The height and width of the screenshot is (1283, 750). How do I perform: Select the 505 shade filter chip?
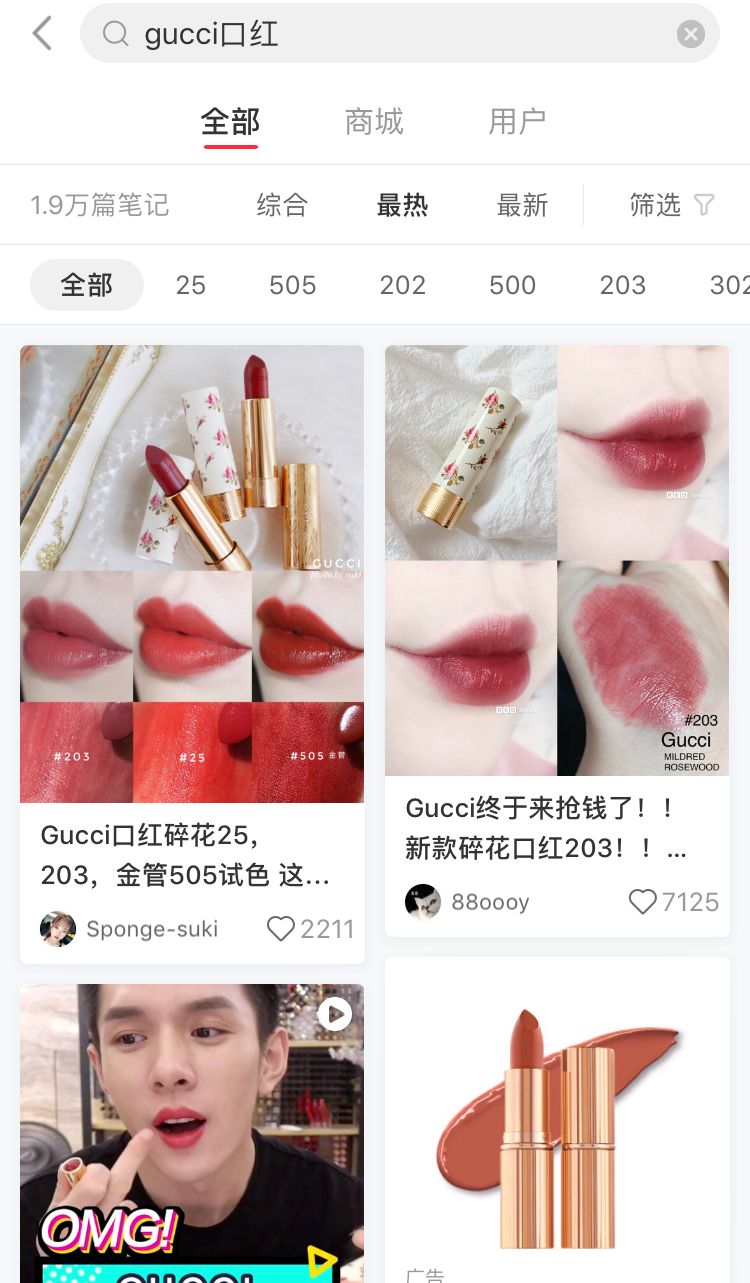tap(292, 285)
